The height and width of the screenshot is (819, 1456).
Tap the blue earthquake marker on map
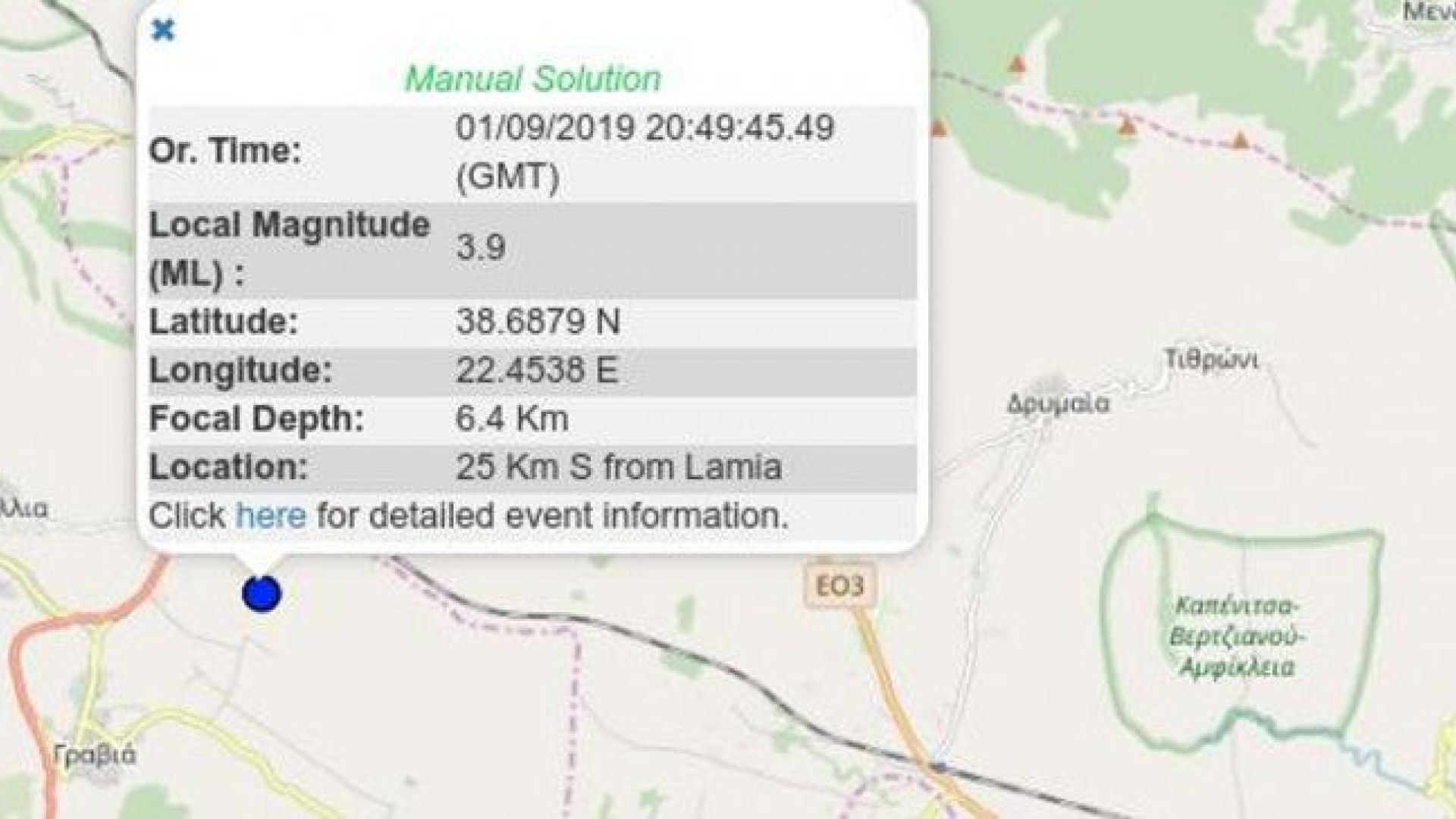262,593
